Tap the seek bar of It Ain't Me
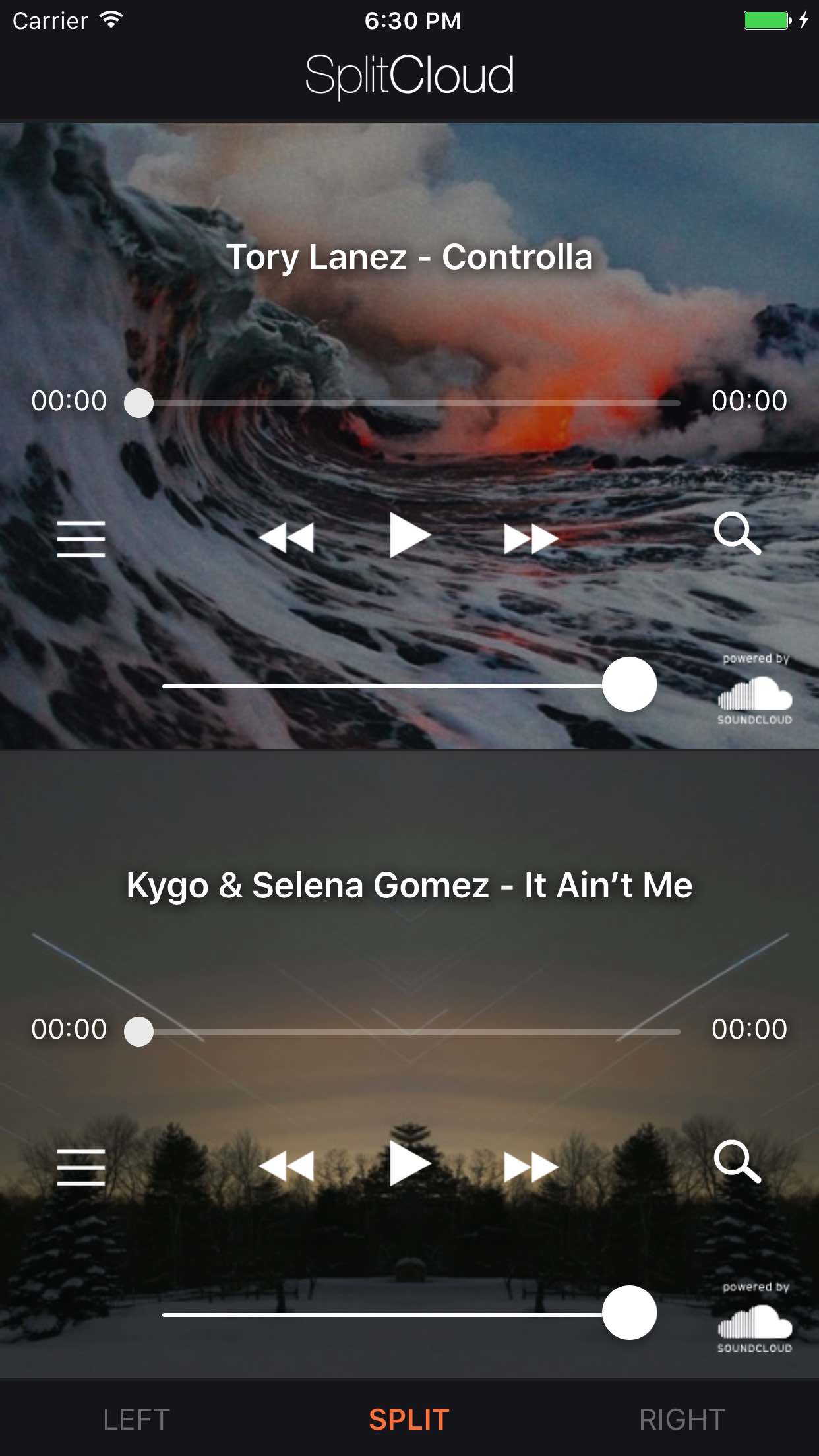Screen dimensions: 819x1456 coord(409,1031)
